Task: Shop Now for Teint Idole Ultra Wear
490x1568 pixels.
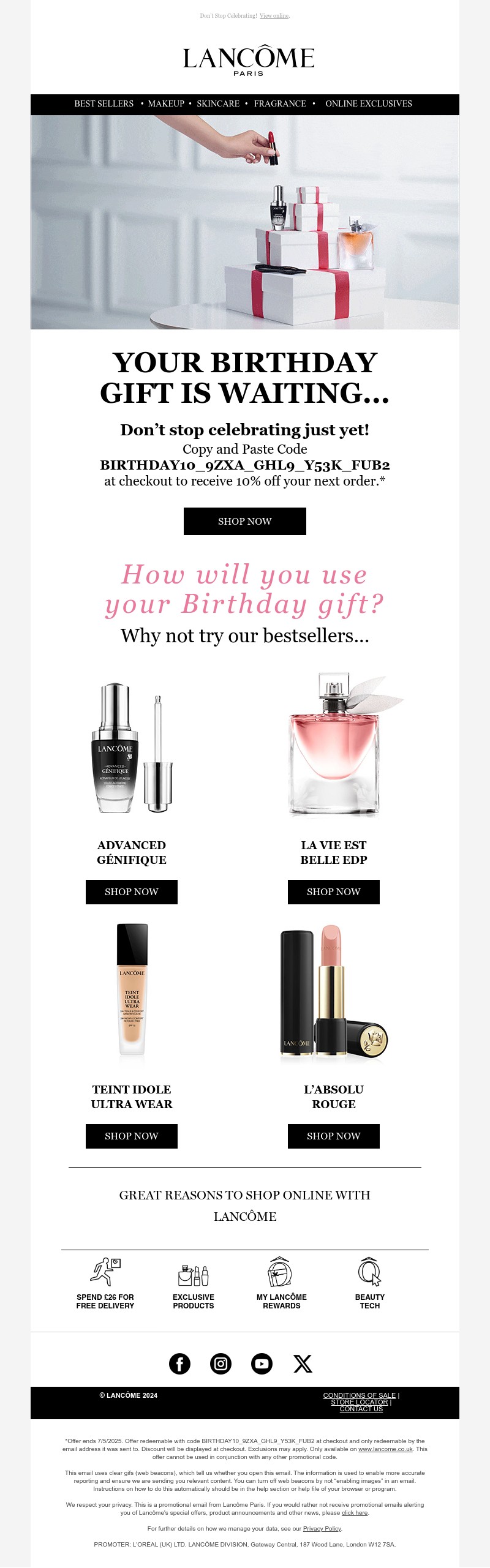Action: (x=131, y=1136)
